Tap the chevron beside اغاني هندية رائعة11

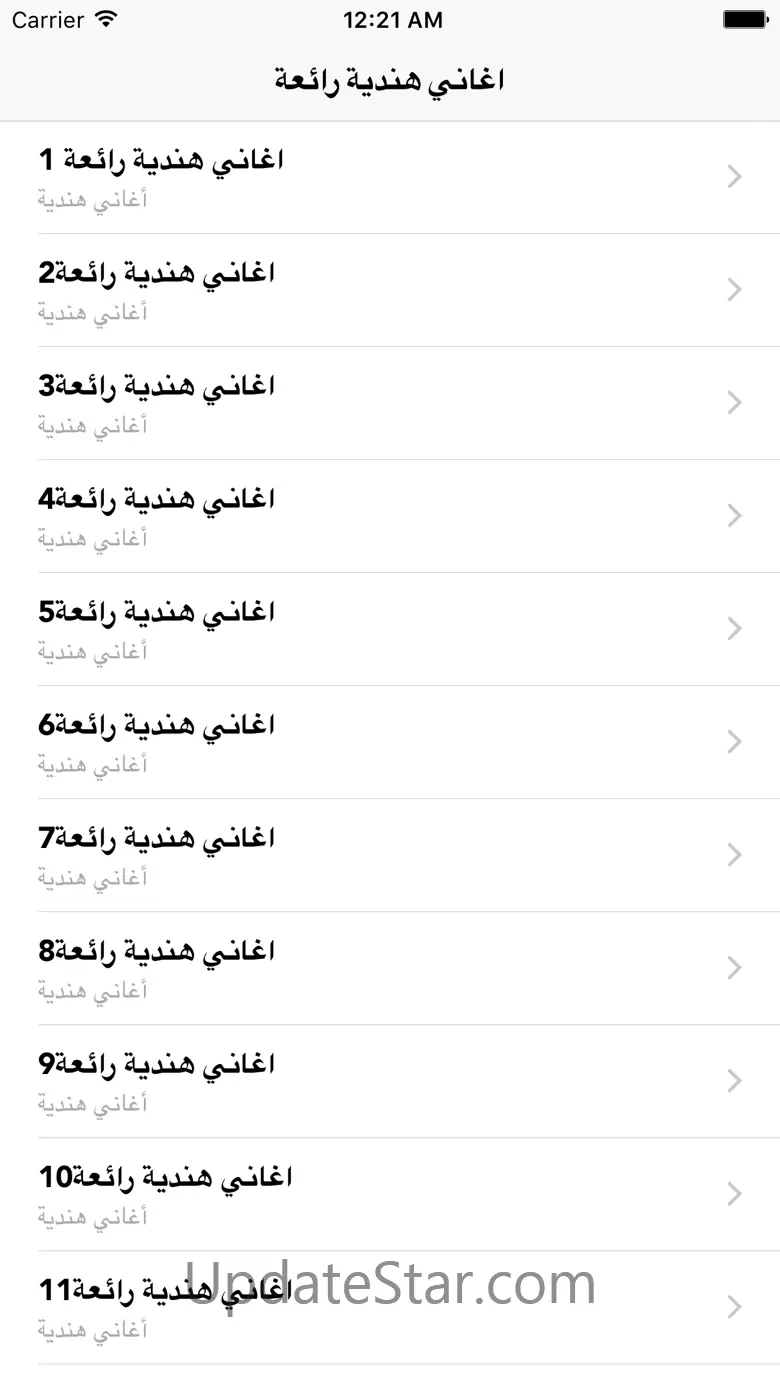point(733,1307)
